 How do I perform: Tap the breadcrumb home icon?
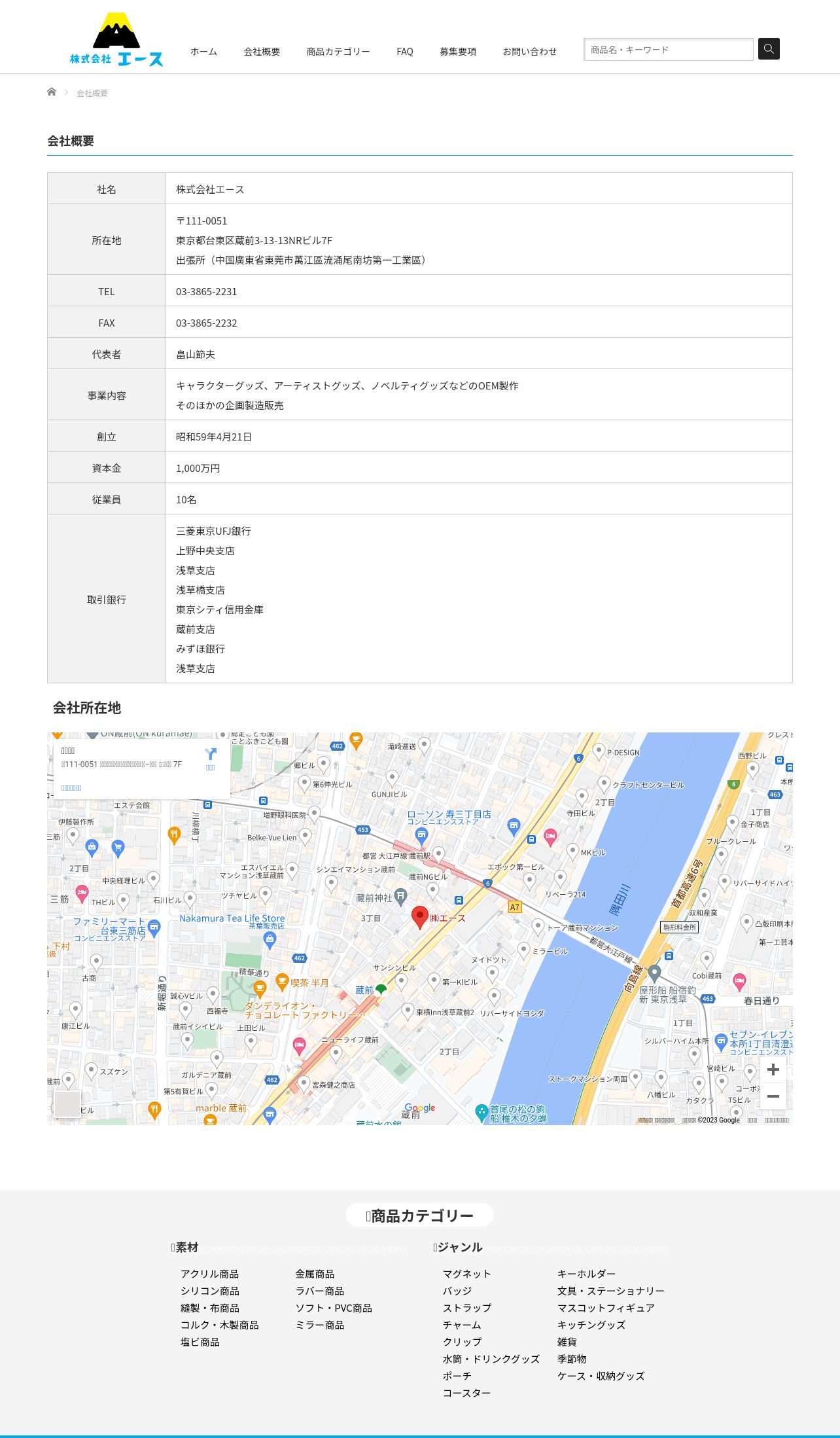[52, 92]
